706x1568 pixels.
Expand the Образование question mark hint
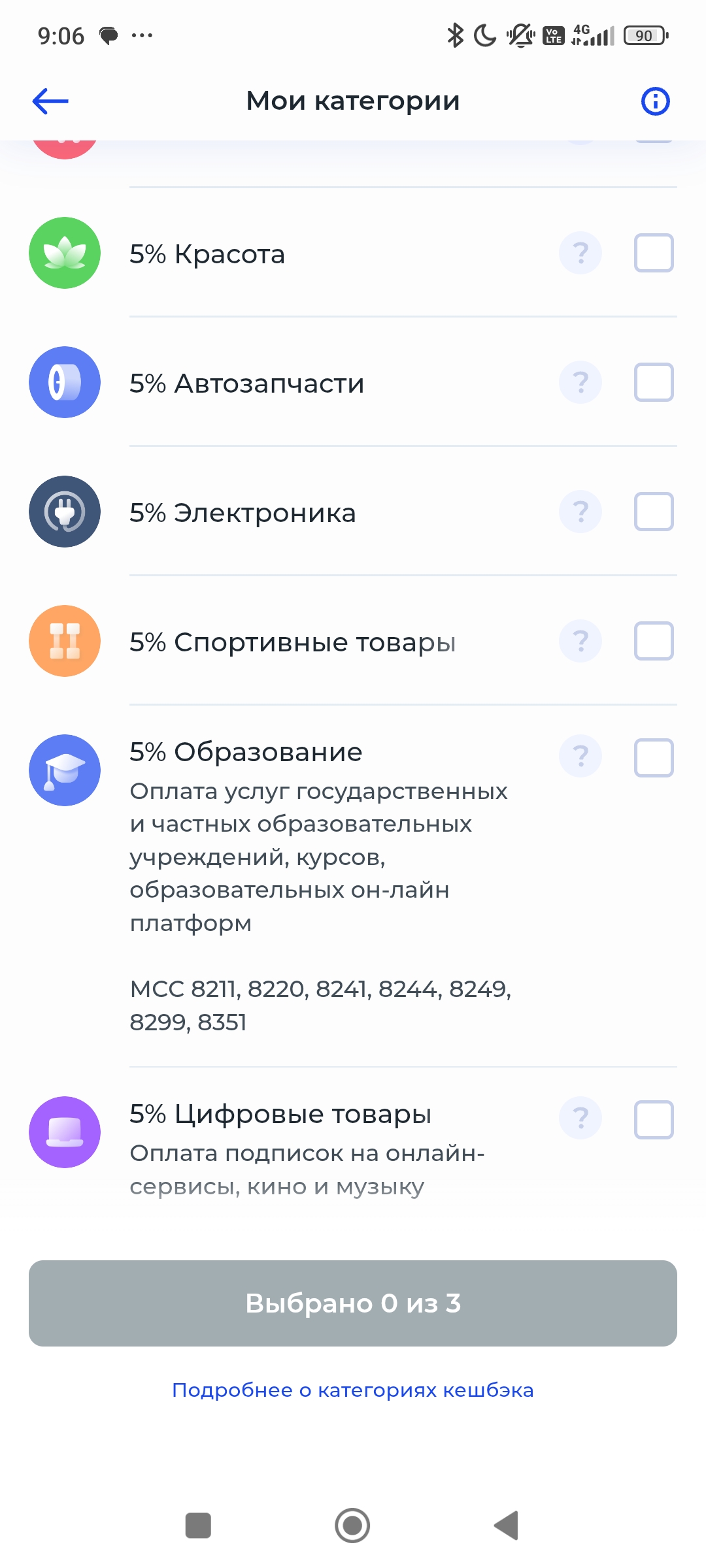[x=580, y=757]
